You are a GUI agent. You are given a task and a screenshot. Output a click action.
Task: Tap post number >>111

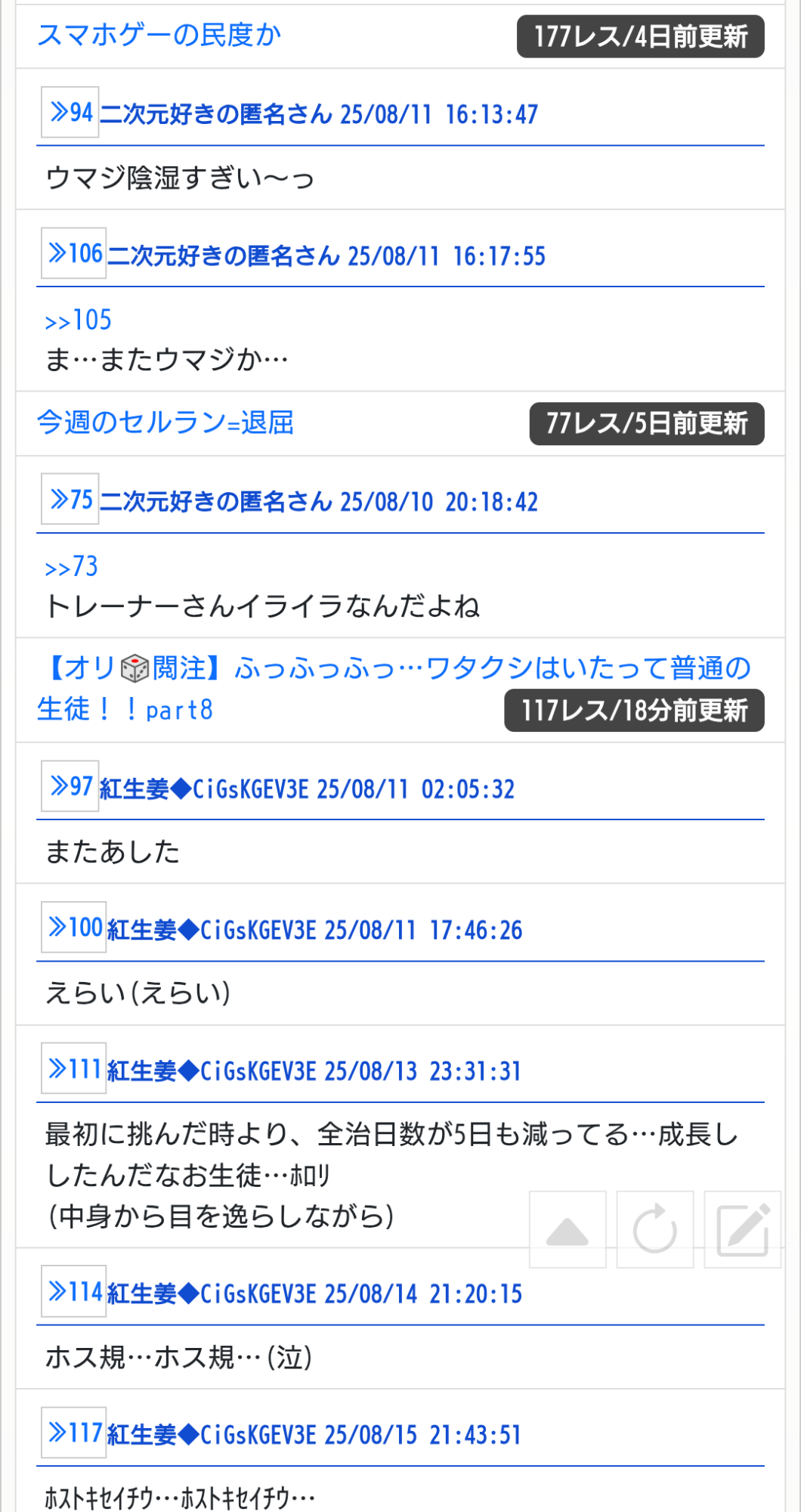pyautogui.click(x=74, y=1070)
